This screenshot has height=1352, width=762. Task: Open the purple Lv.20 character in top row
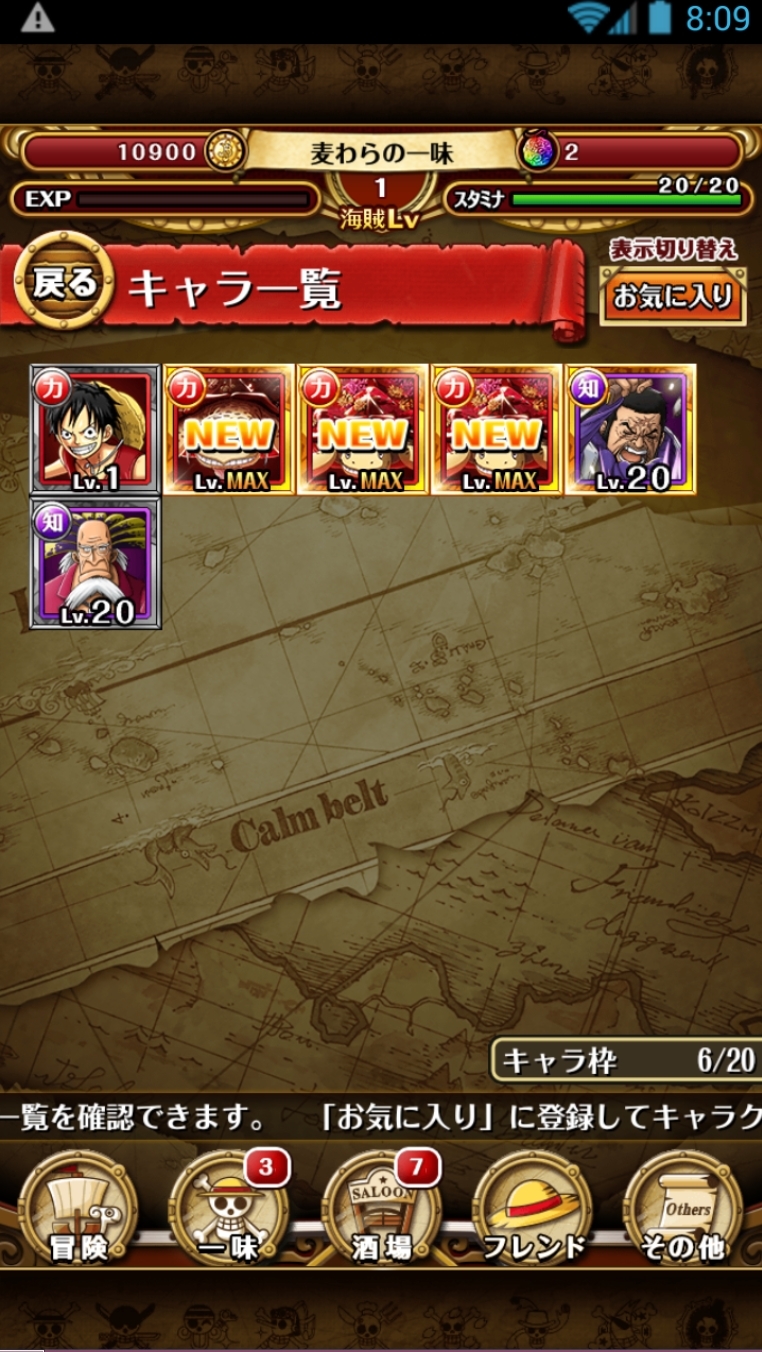[631, 430]
